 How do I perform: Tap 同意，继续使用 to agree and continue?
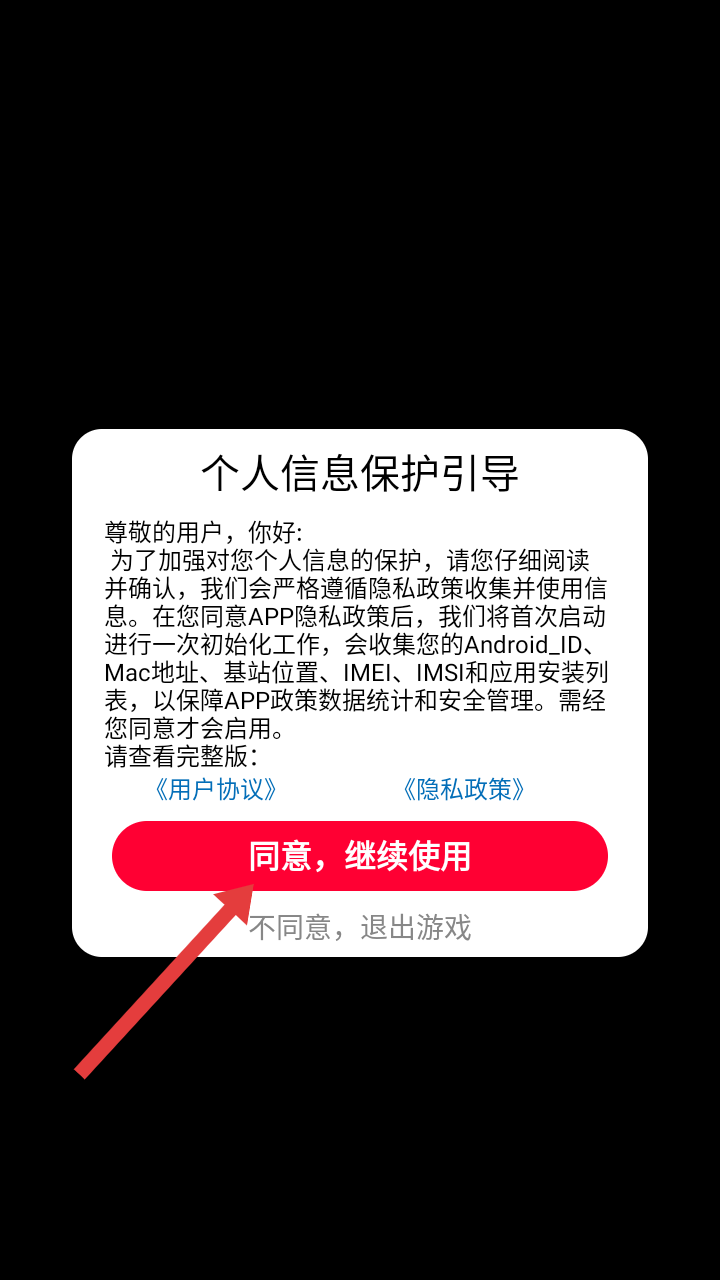click(360, 856)
